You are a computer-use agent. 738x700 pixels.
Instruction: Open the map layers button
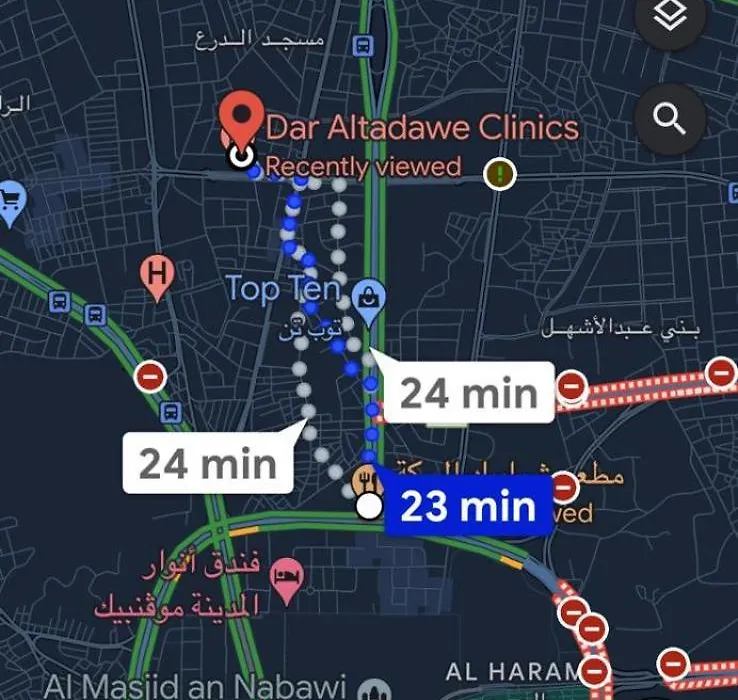coord(671,16)
